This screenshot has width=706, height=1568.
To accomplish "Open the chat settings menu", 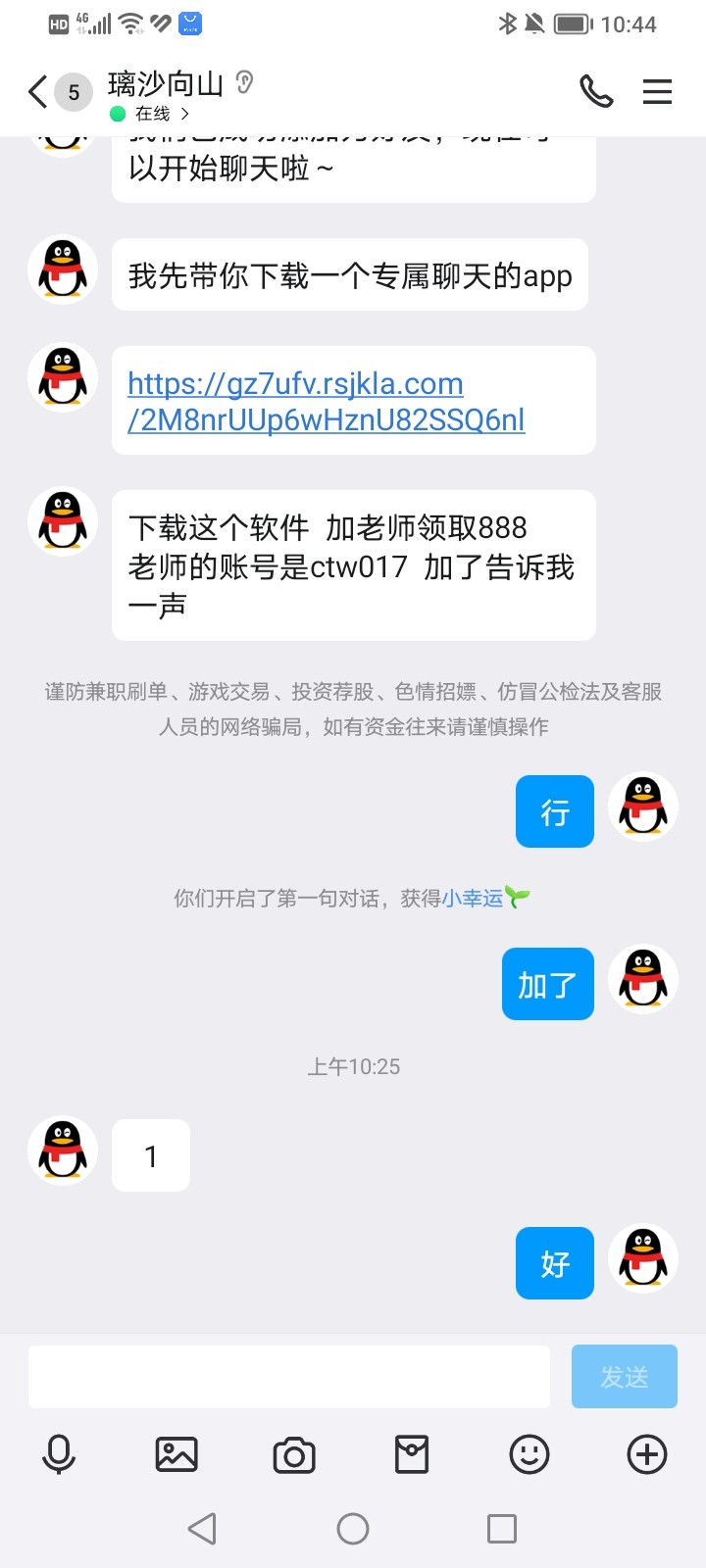I will (657, 92).
